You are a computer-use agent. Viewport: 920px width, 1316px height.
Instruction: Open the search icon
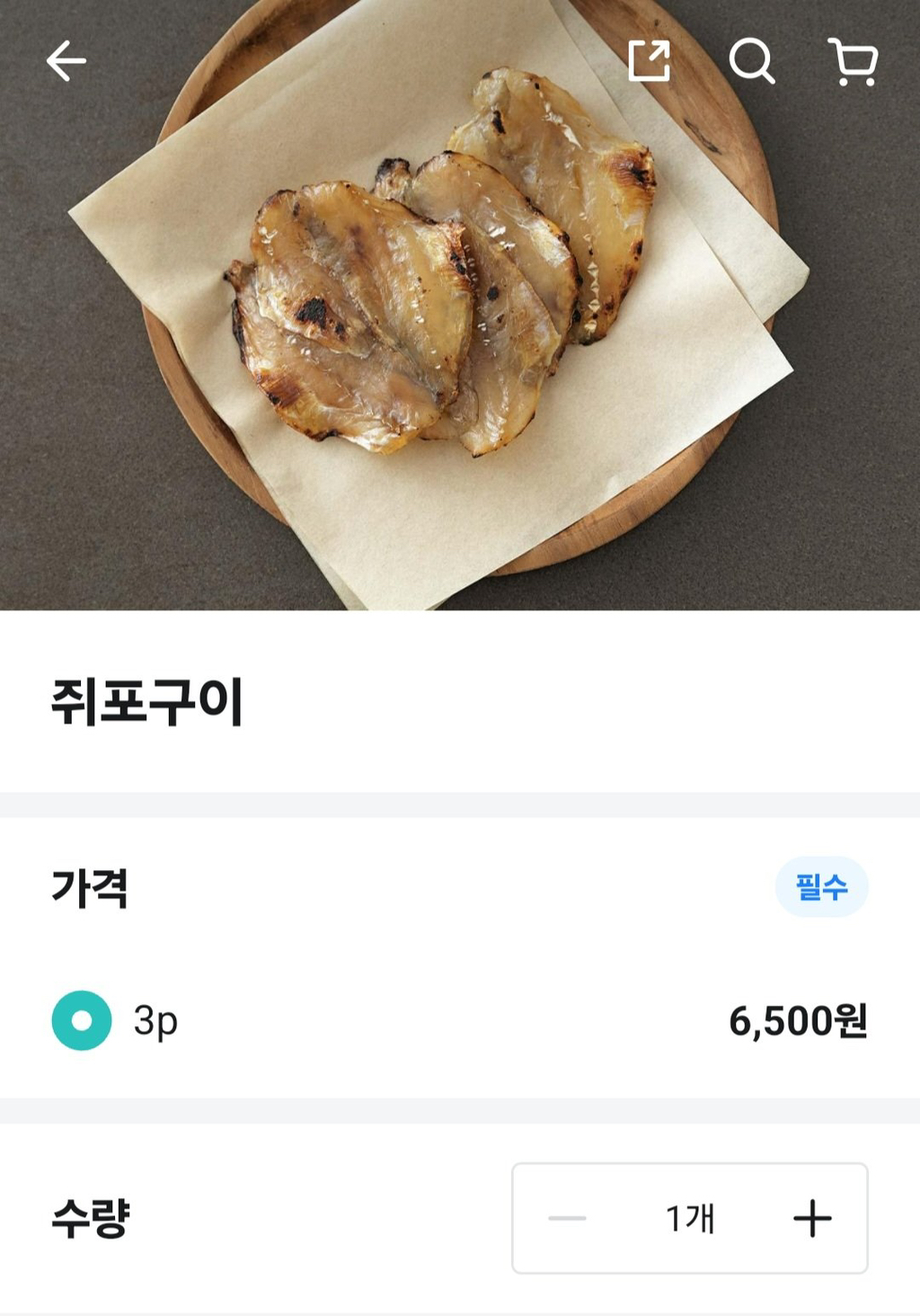(751, 61)
